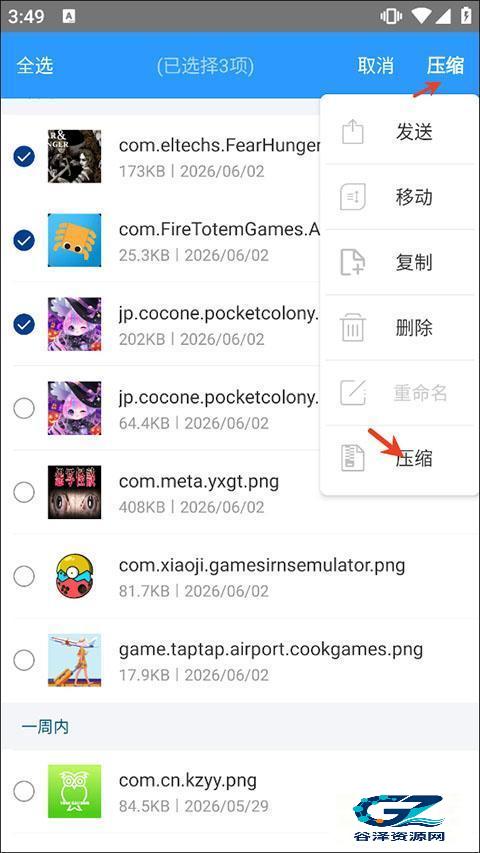Uncheck the com.FireTotemGames file
480x853 pixels.
(x=24, y=240)
